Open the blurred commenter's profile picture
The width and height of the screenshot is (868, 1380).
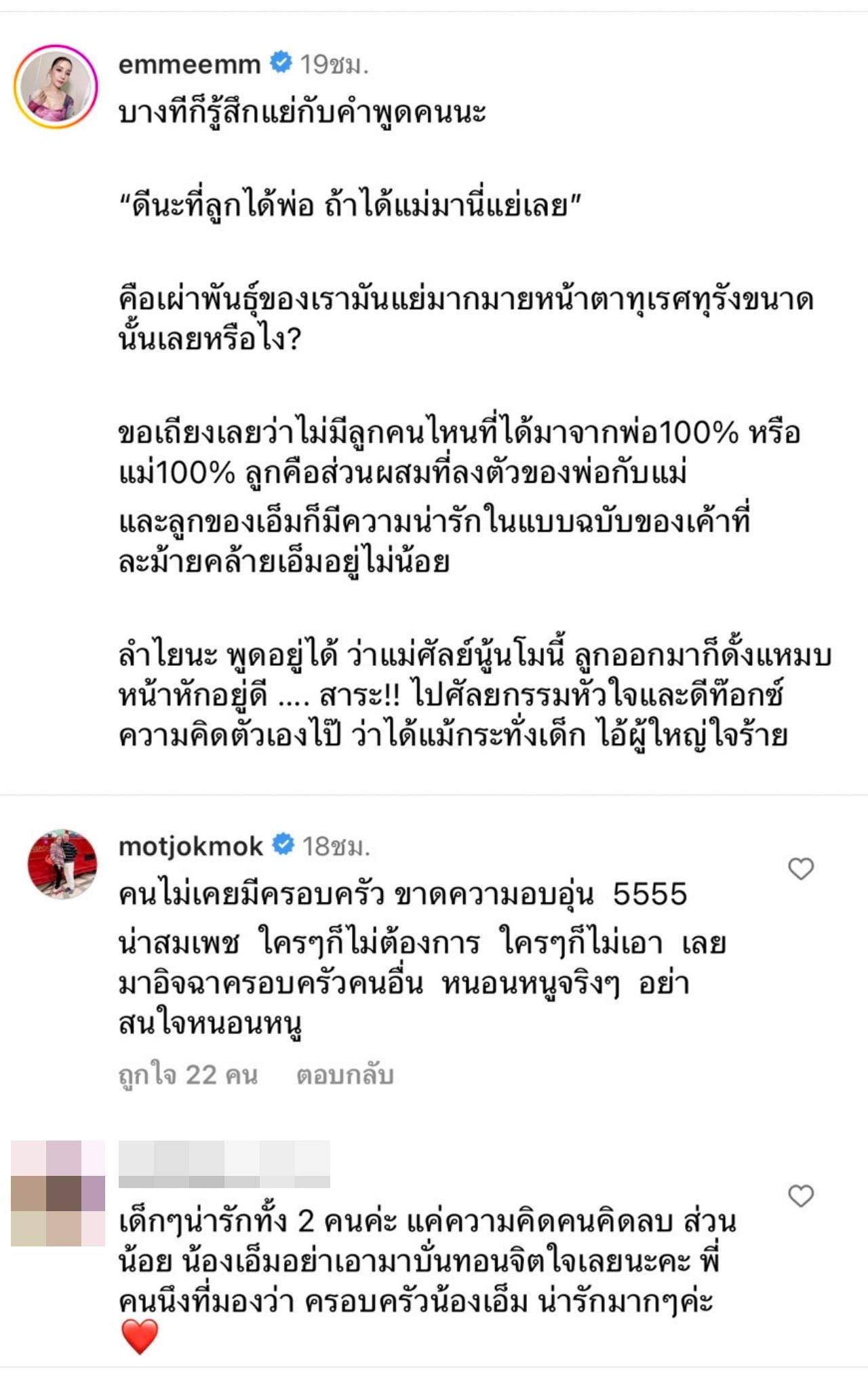tap(58, 1193)
